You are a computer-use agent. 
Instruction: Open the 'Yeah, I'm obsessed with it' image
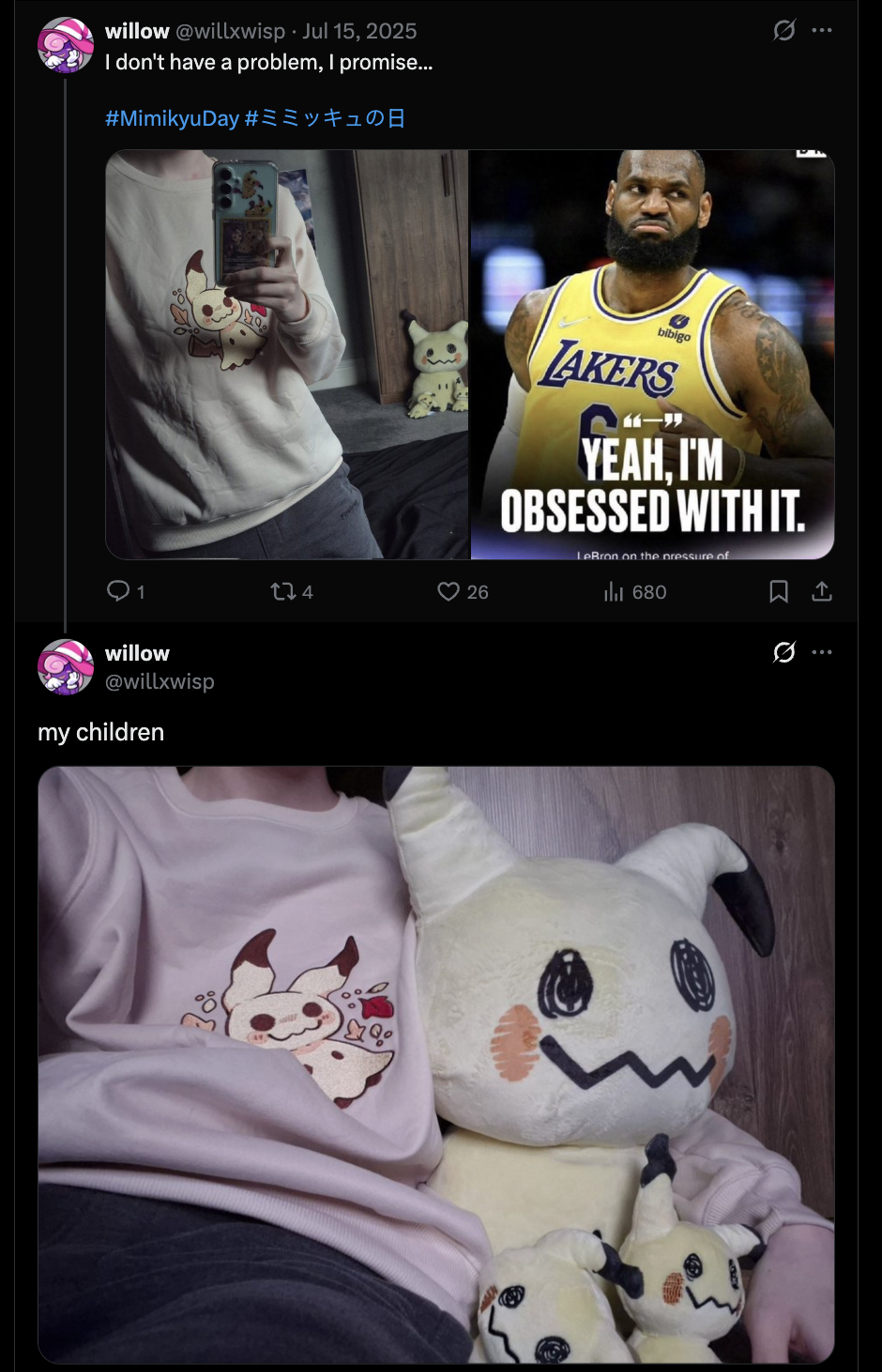652,355
